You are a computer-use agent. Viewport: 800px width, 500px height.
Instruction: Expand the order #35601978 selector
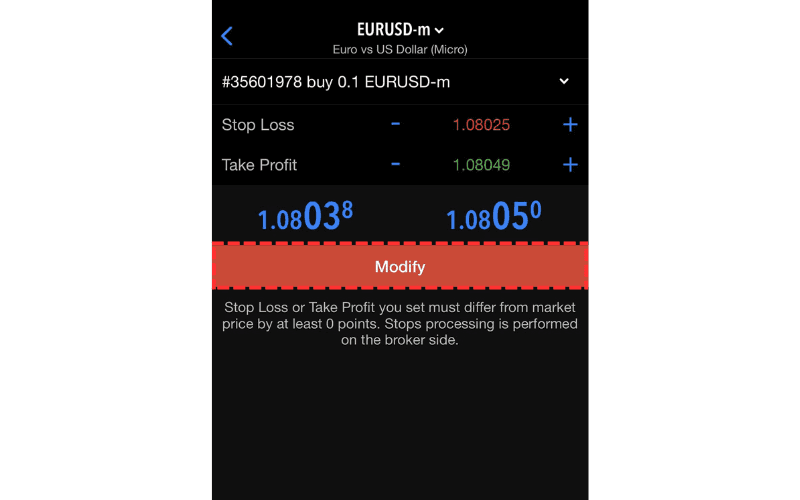[x=564, y=81]
